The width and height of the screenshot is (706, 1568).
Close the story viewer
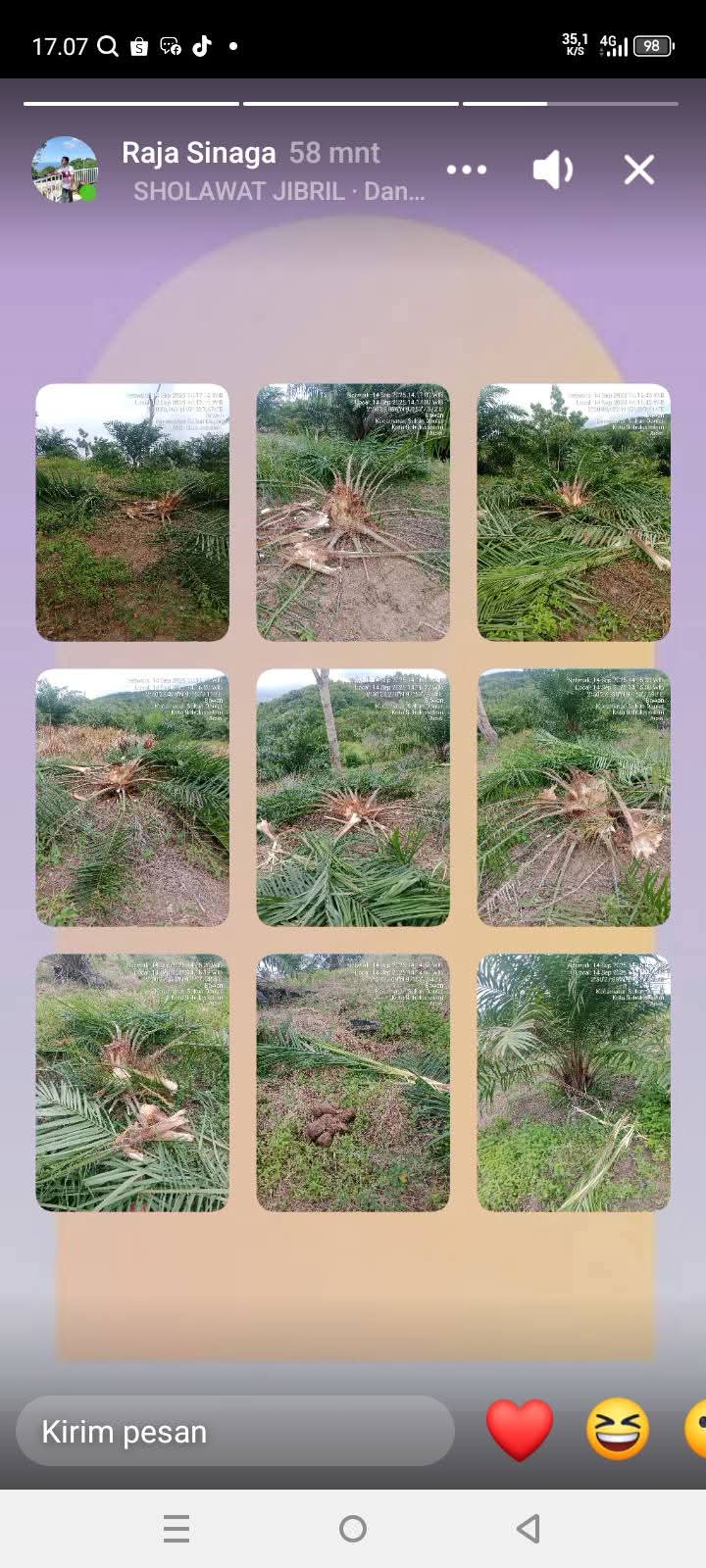point(639,171)
